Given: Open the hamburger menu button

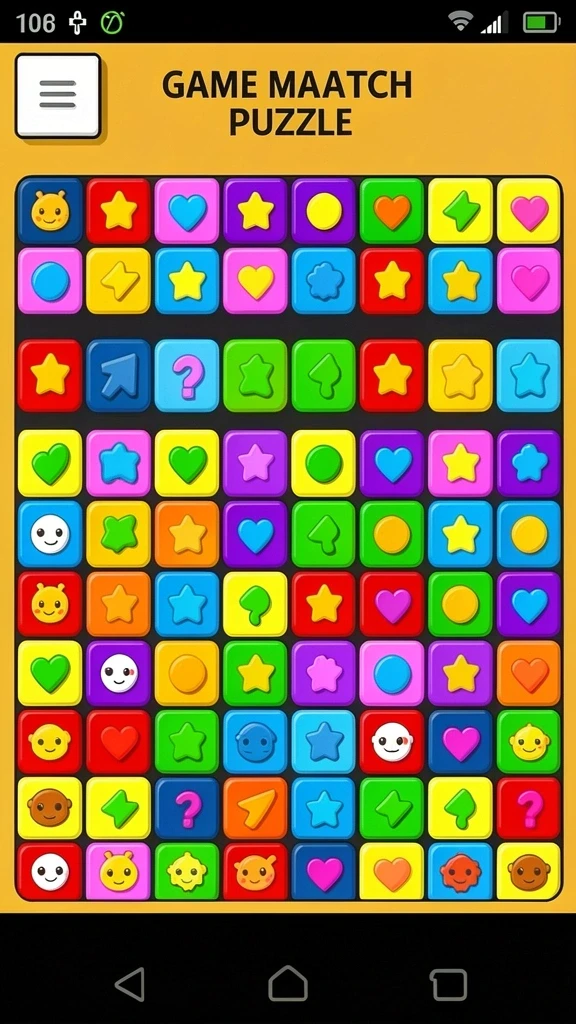Looking at the screenshot, I should 58,95.
